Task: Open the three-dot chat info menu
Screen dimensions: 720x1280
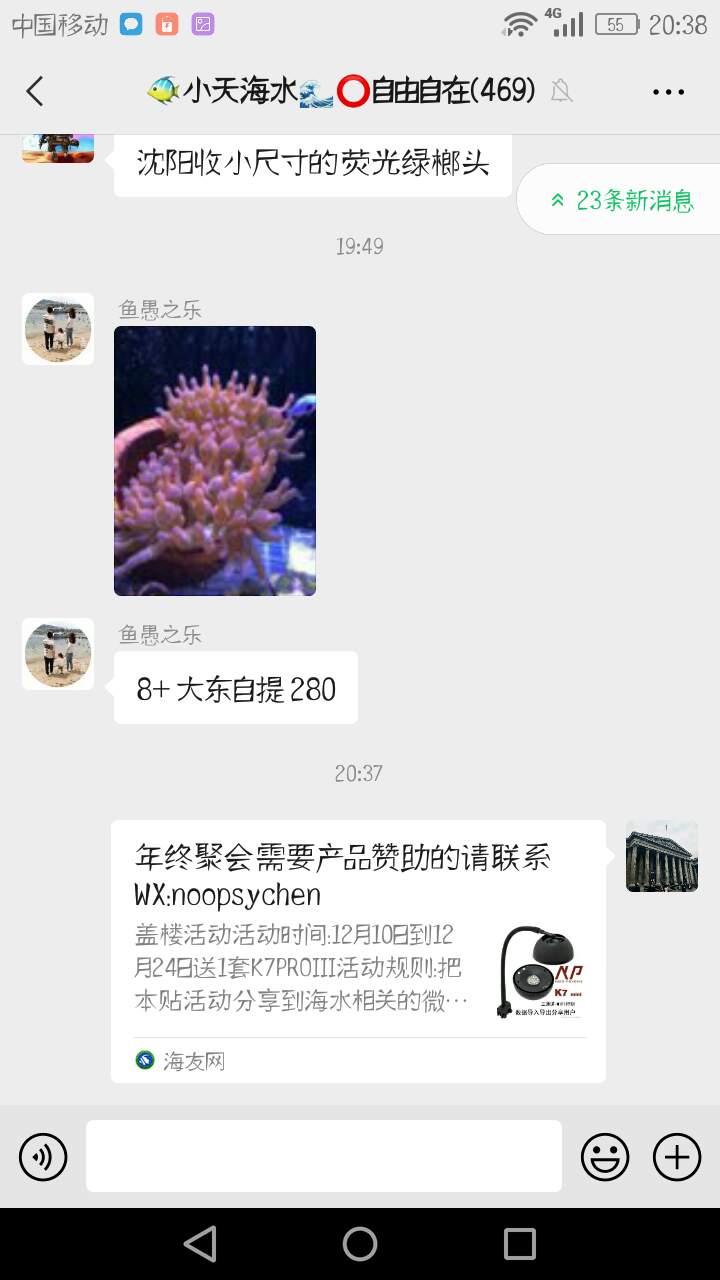Action: 668,92
